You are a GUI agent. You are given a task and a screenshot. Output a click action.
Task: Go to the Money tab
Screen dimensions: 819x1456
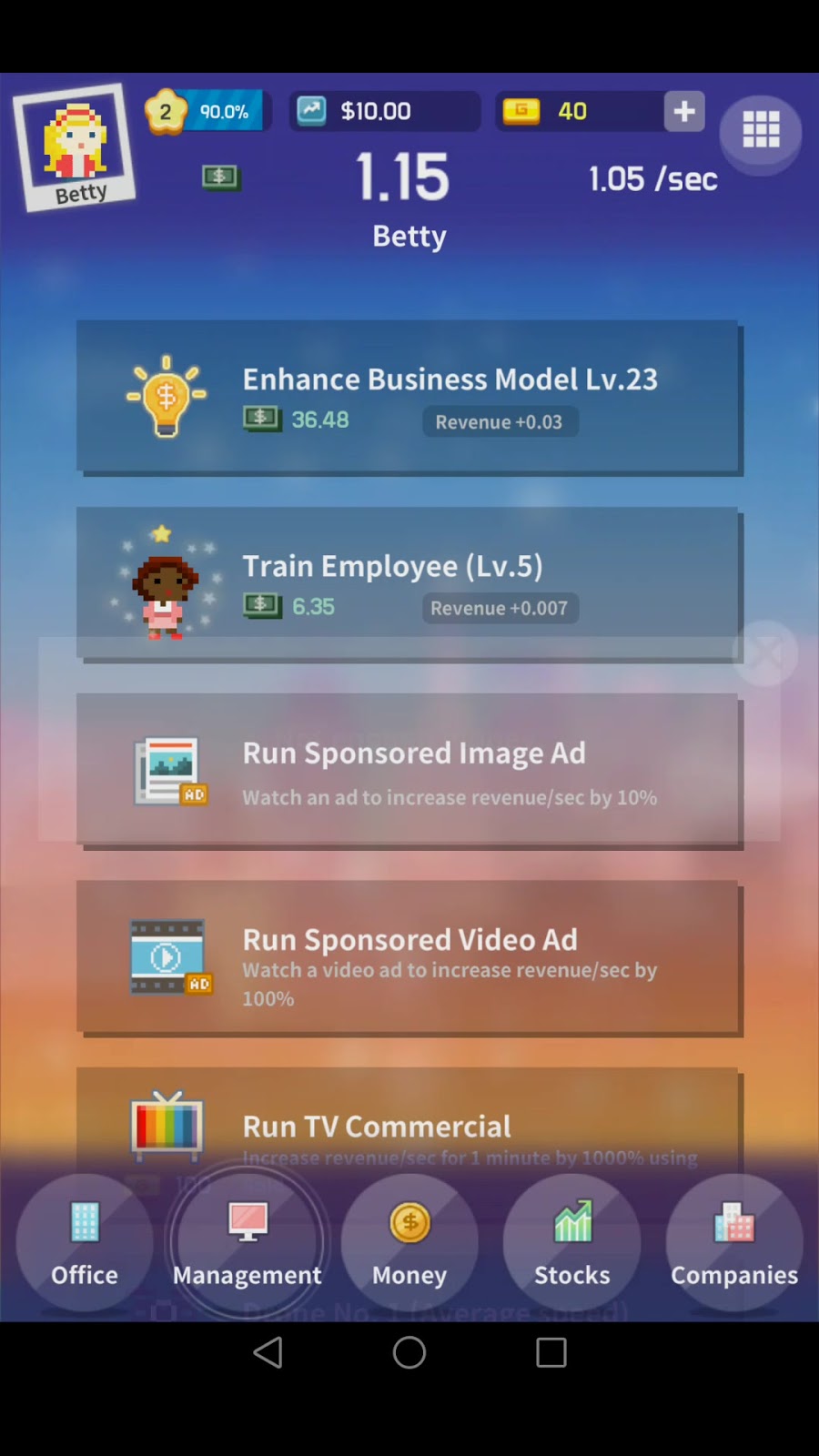click(x=409, y=1242)
